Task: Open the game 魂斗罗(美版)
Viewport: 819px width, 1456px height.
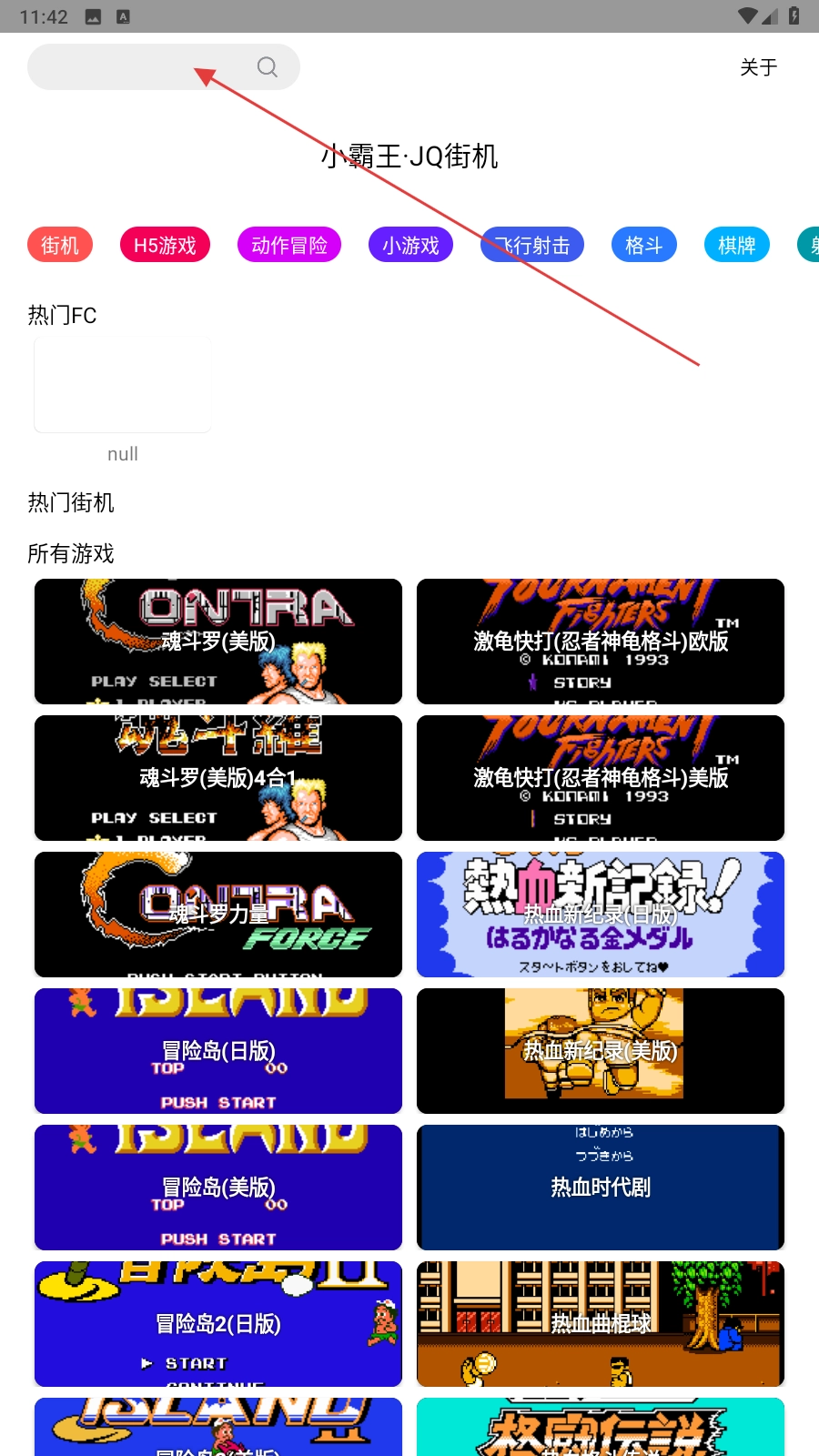Action: (x=218, y=642)
